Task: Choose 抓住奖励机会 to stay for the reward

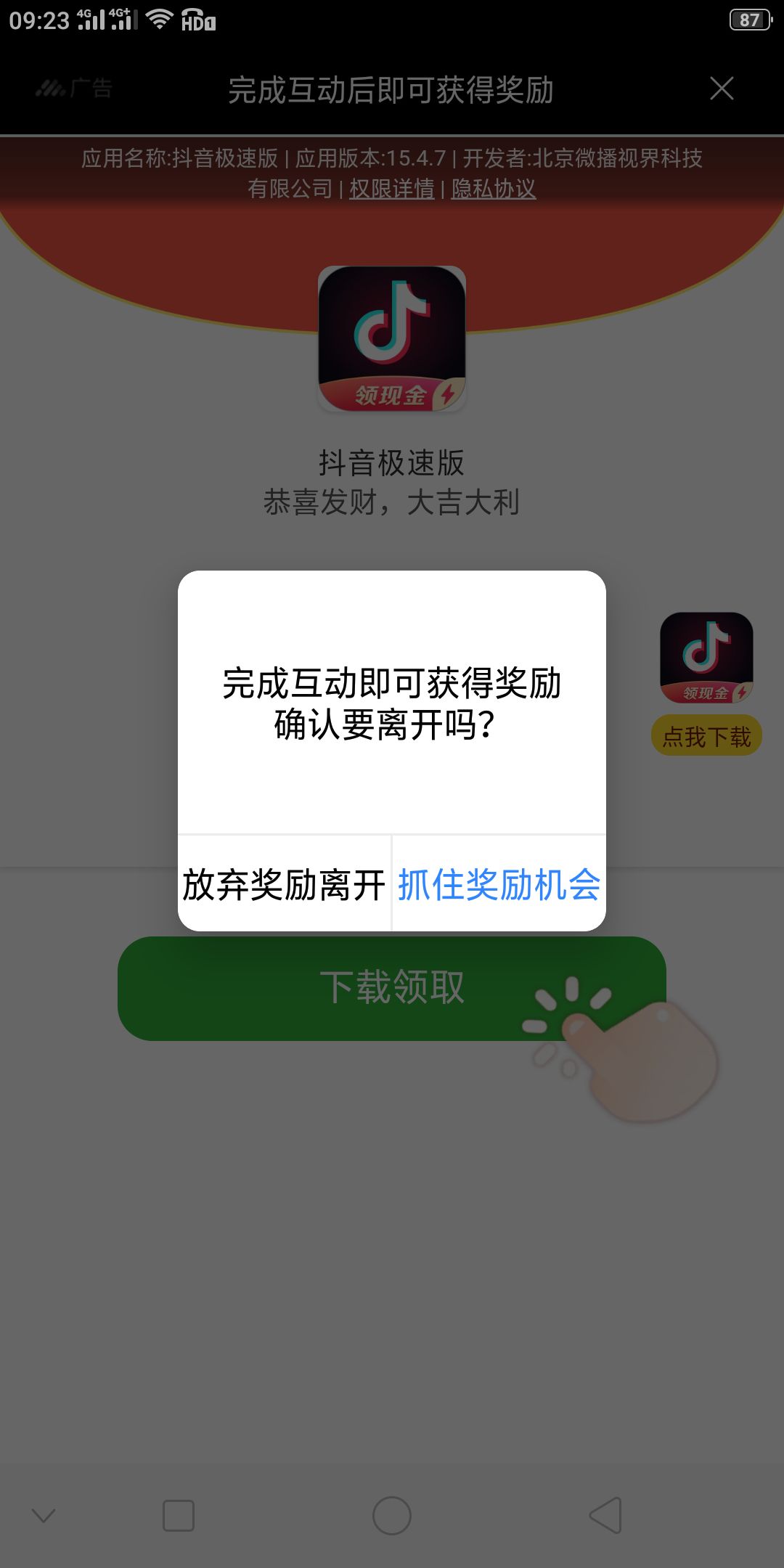Action: click(x=500, y=884)
